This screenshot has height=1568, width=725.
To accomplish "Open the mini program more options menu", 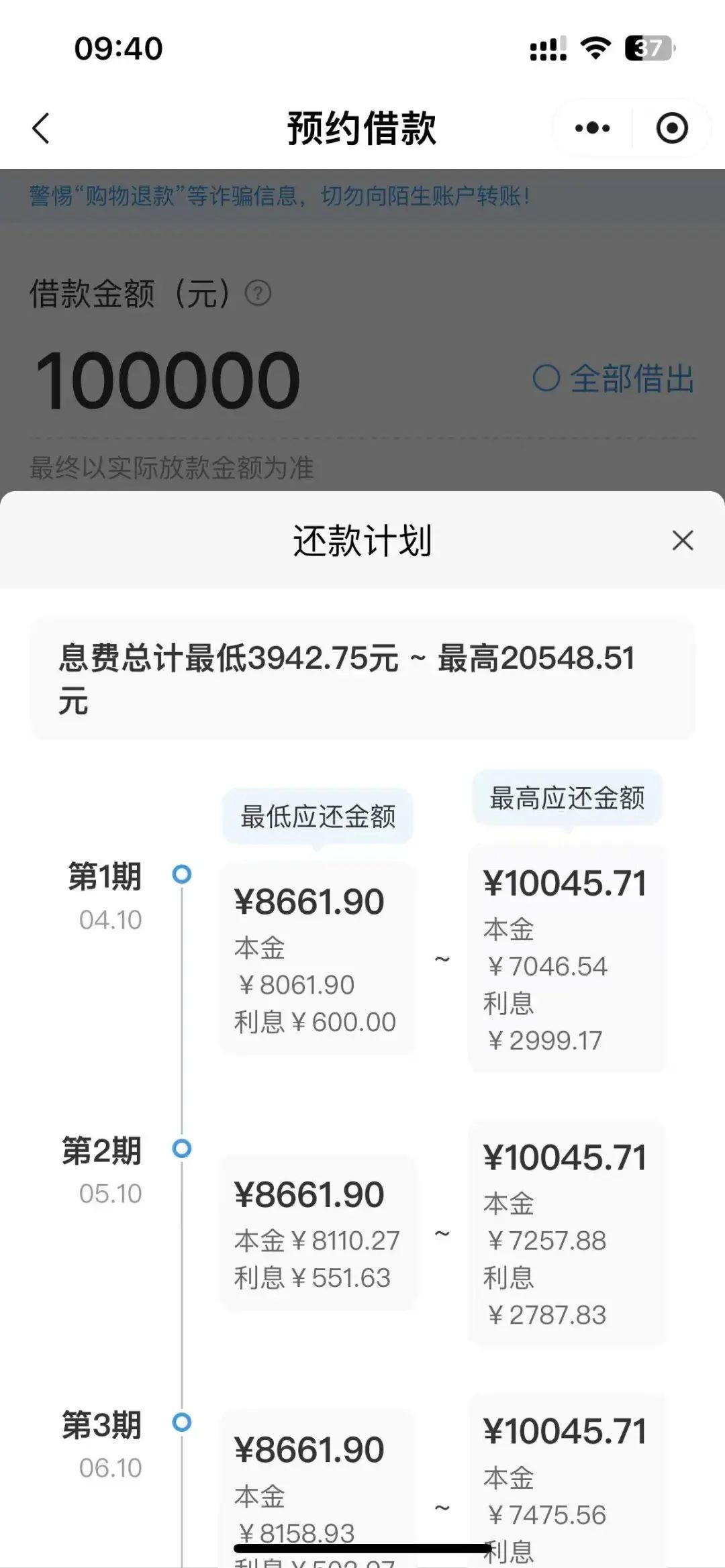I will tap(592, 128).
